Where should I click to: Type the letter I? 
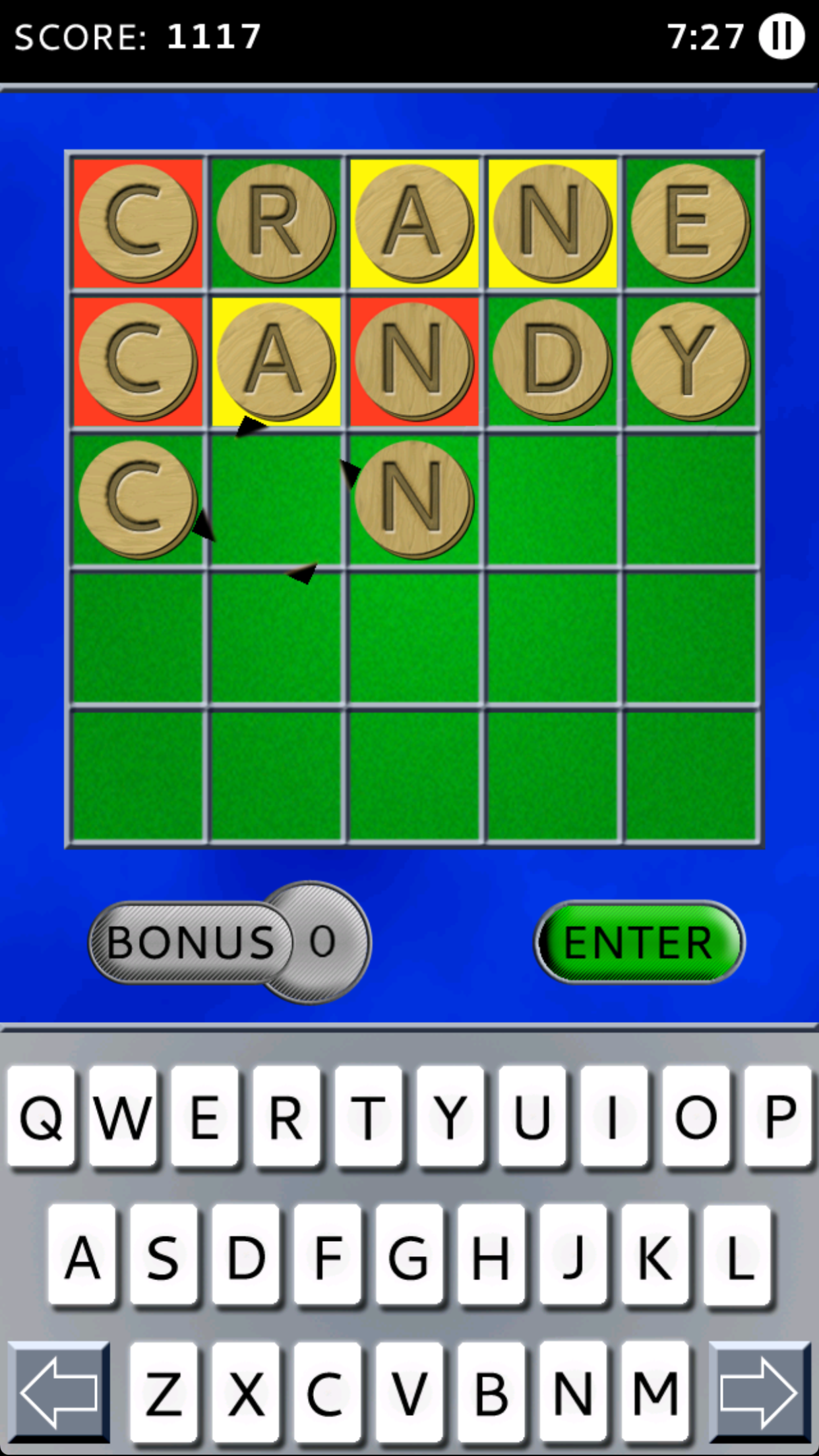click(613, 1117)
